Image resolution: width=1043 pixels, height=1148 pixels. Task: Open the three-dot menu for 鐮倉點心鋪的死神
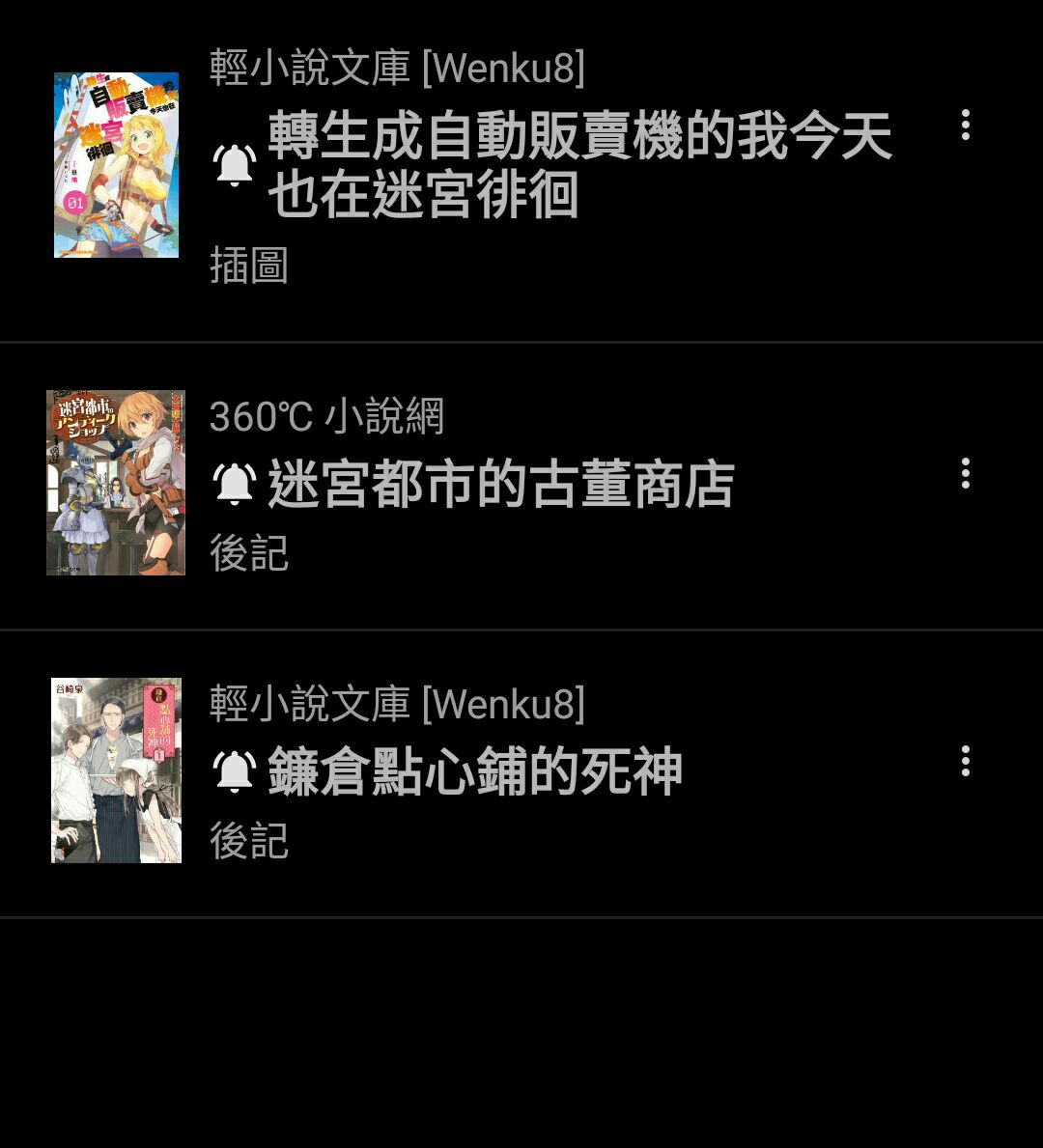(x=965, y=761)
